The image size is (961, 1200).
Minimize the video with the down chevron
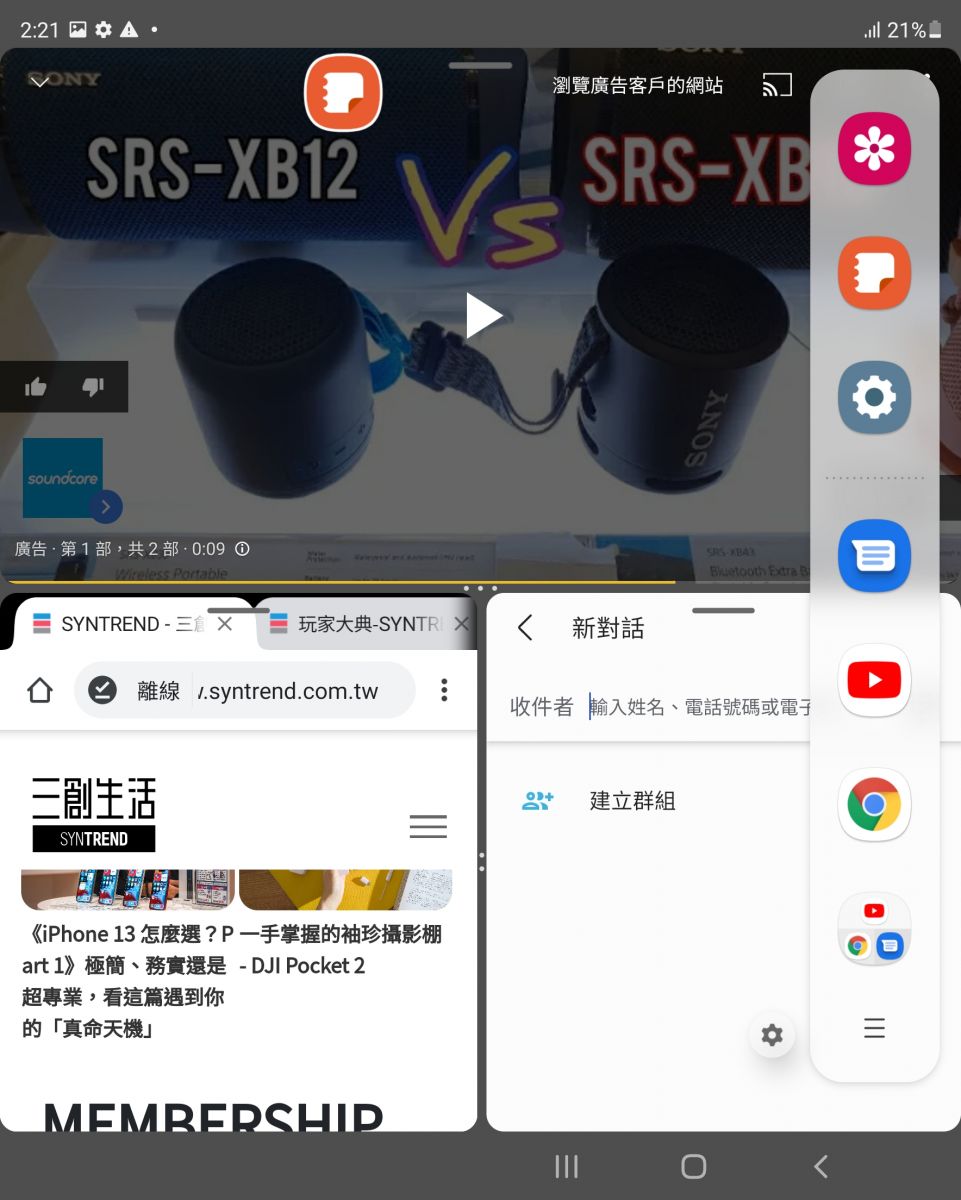[x=39, y=81]
